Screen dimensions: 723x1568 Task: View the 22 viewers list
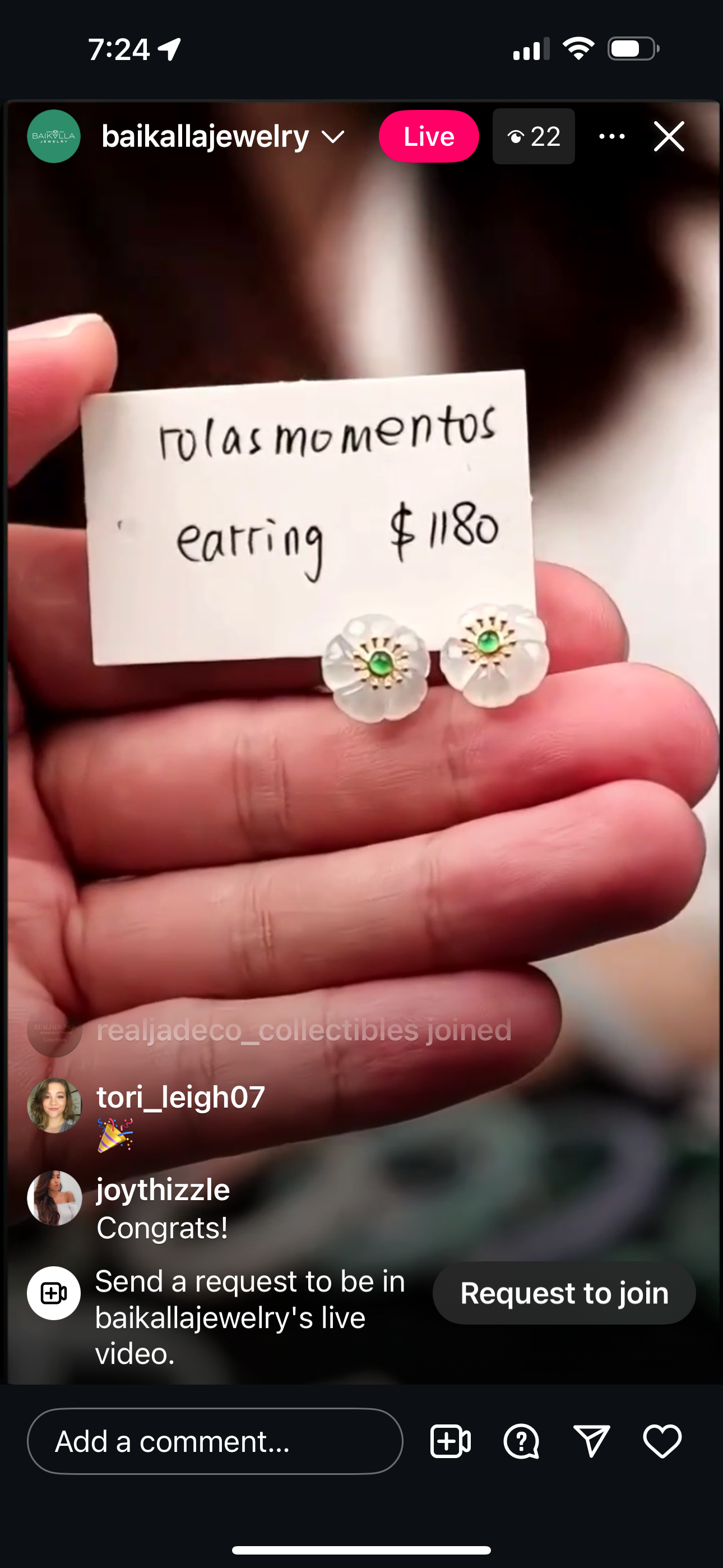tap(533, 136)
